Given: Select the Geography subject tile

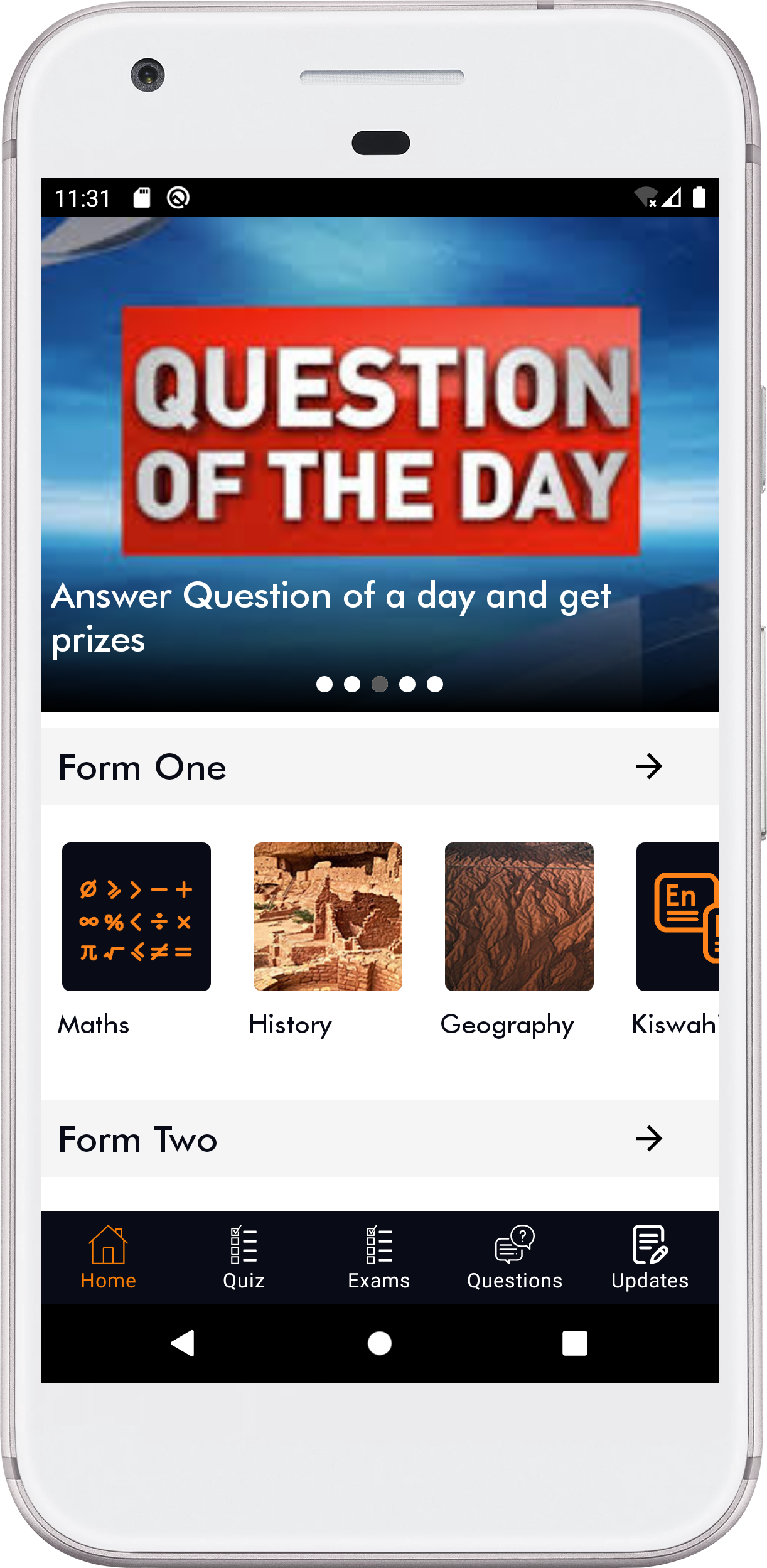Looking at the screenshot, I should (x=519, y=917).
